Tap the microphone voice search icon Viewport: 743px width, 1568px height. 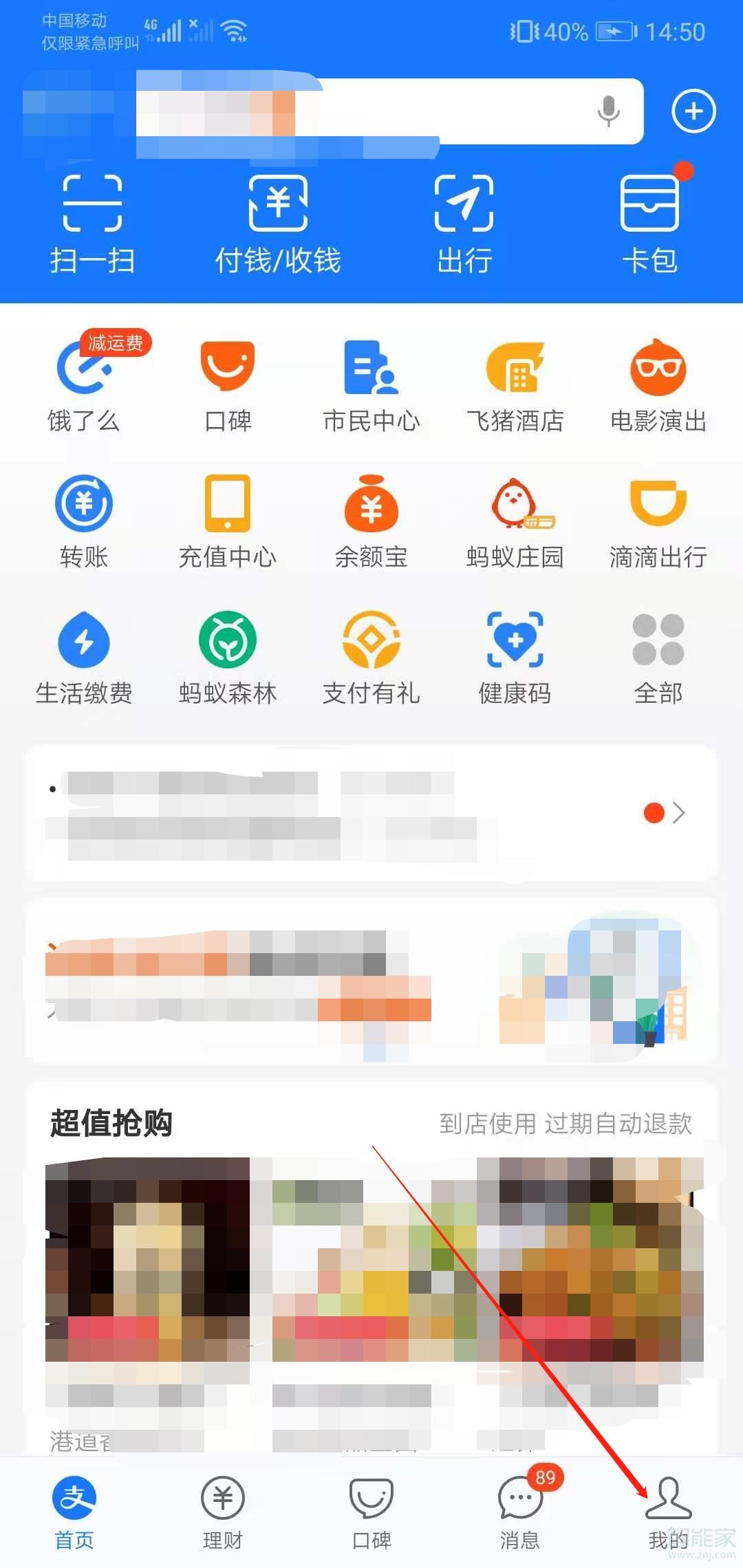point(608,111)
